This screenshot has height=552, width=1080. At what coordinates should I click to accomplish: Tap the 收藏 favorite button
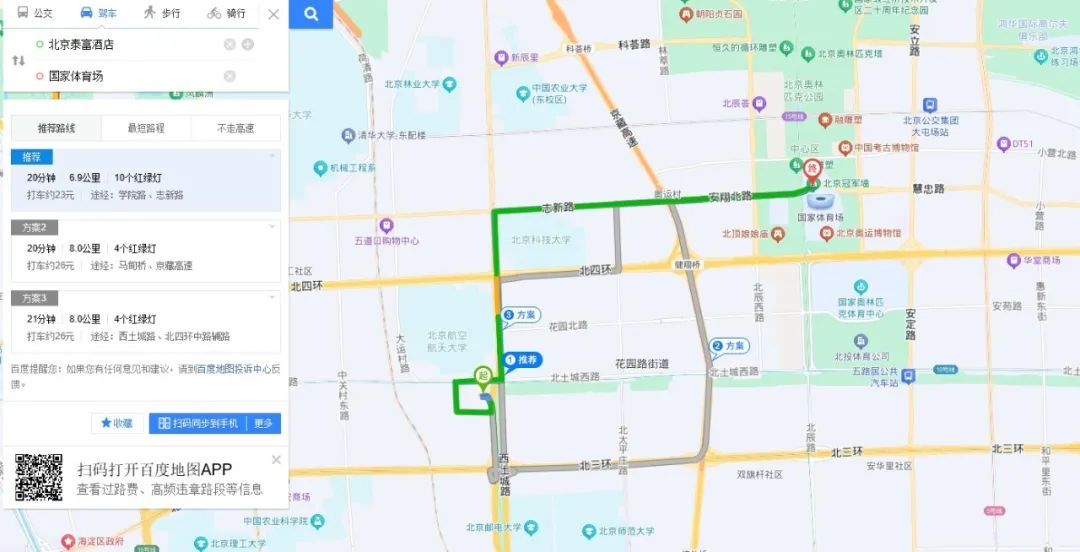(x=117, y=423)
